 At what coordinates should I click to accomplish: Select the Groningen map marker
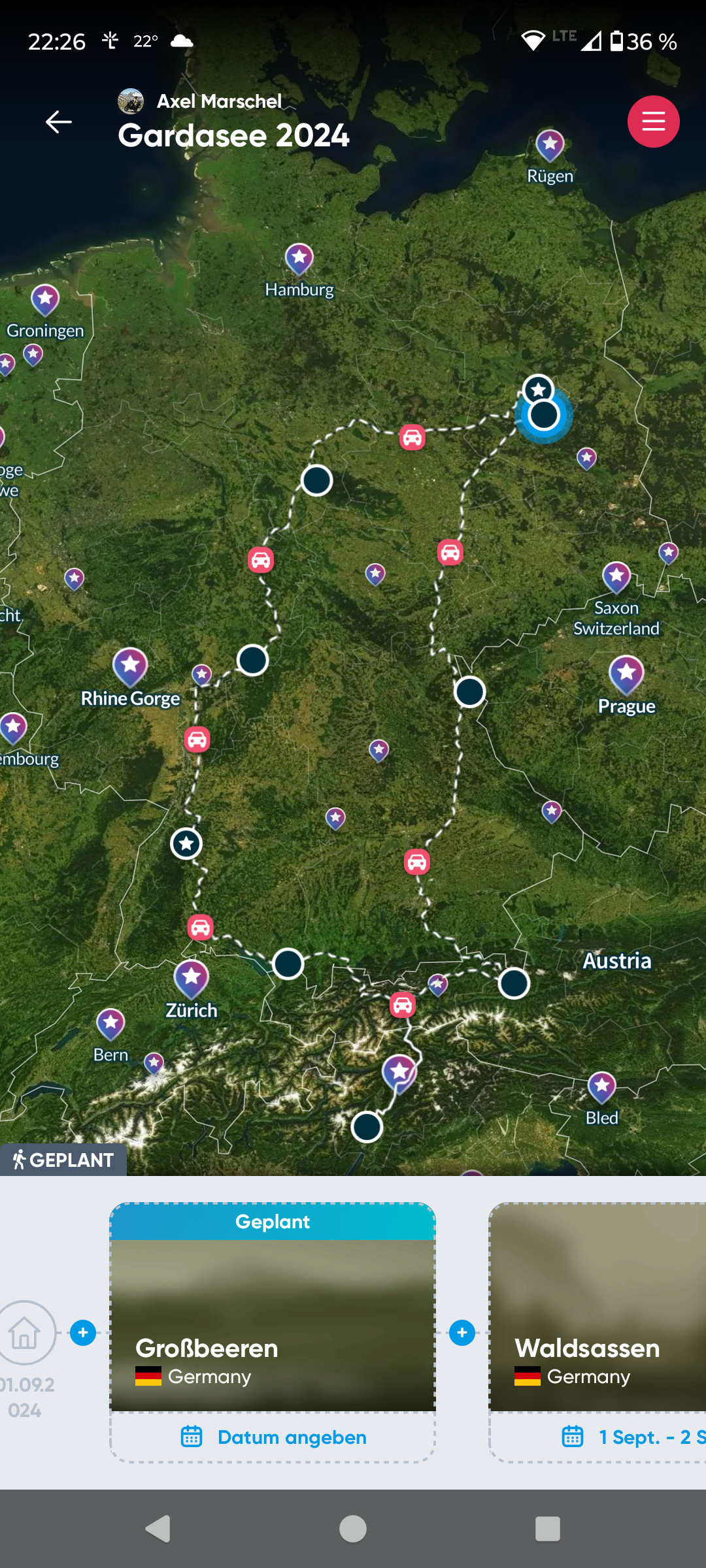coord(45,300)
